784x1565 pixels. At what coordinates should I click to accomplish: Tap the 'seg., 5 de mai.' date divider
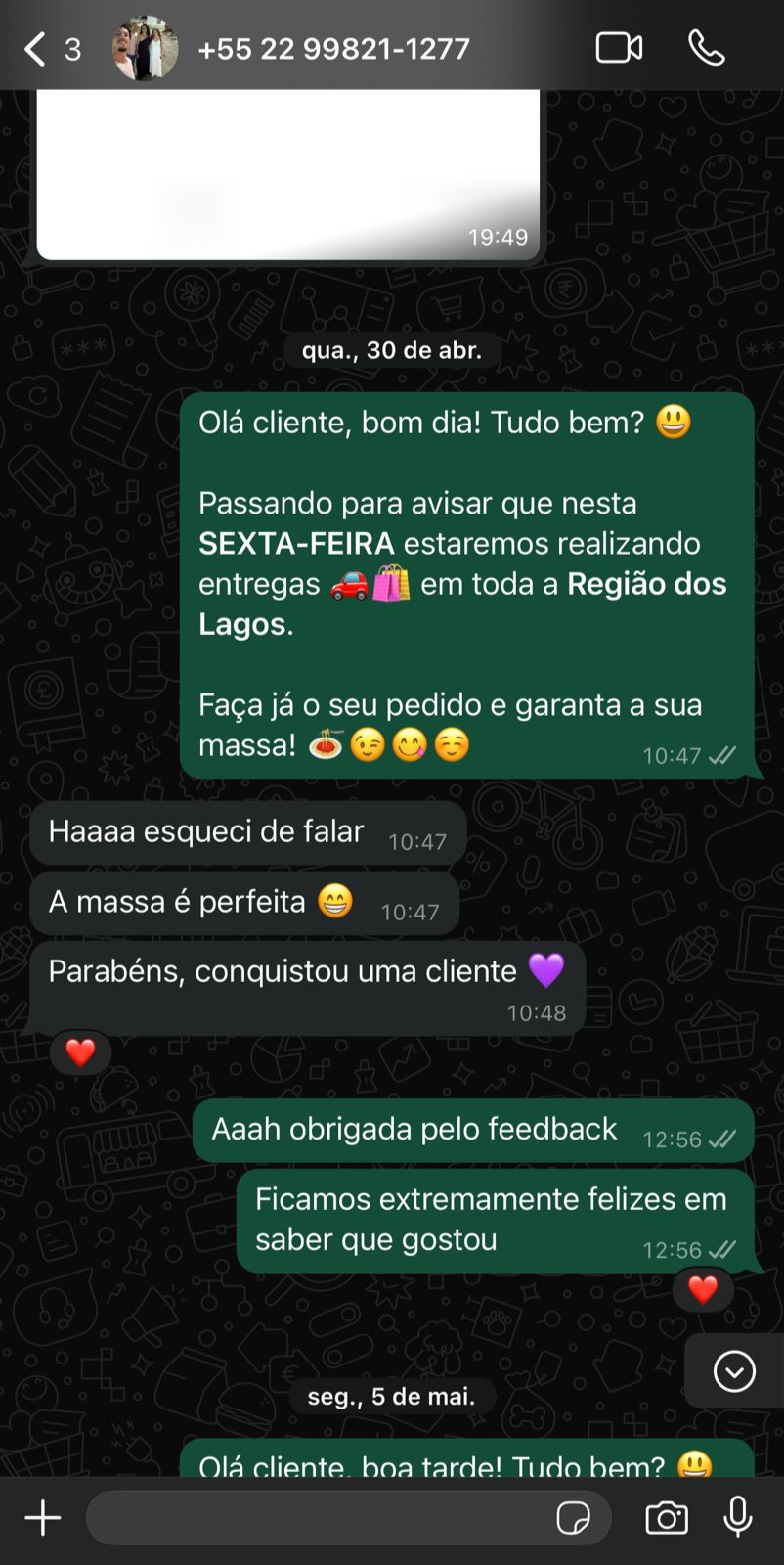click(391, 1397)
